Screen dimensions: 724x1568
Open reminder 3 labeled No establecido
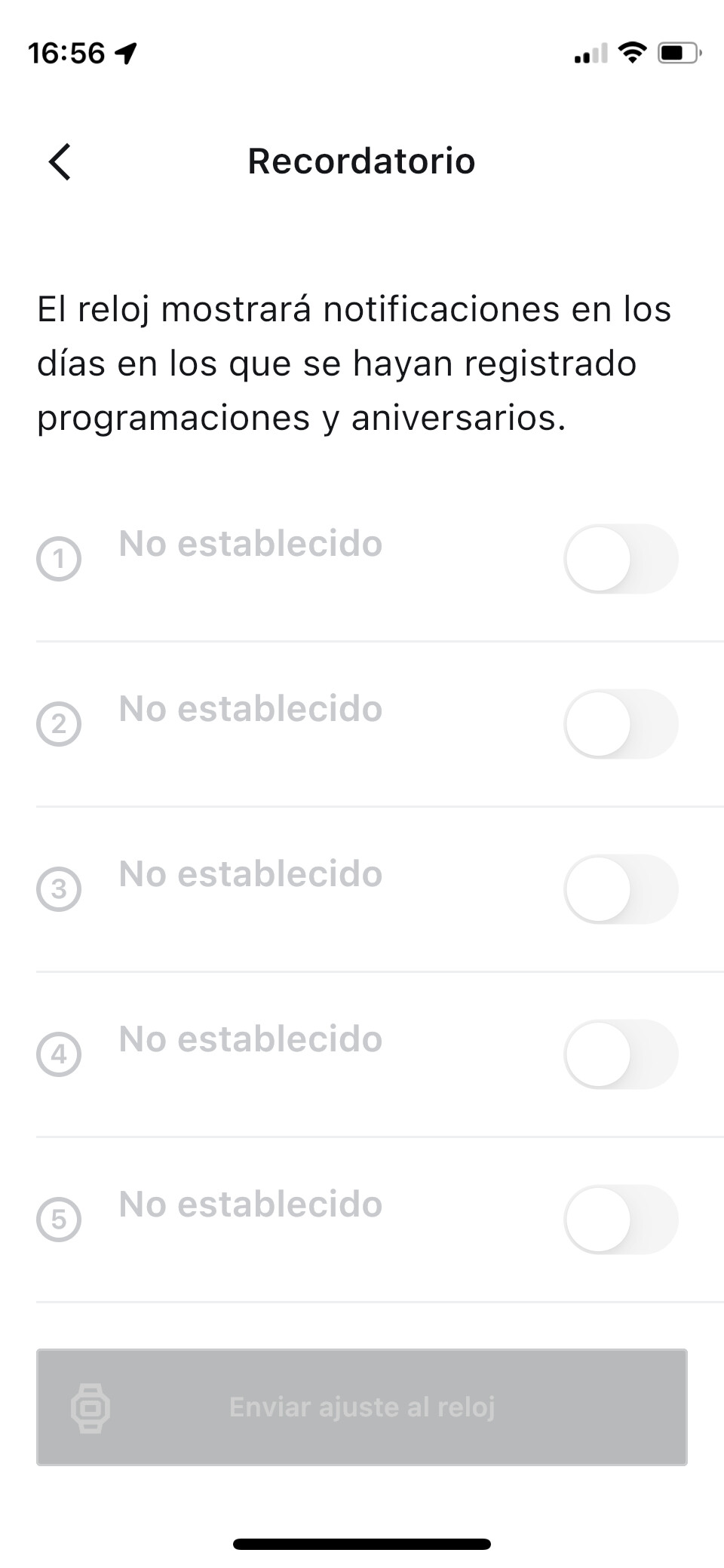pos(250,874)
